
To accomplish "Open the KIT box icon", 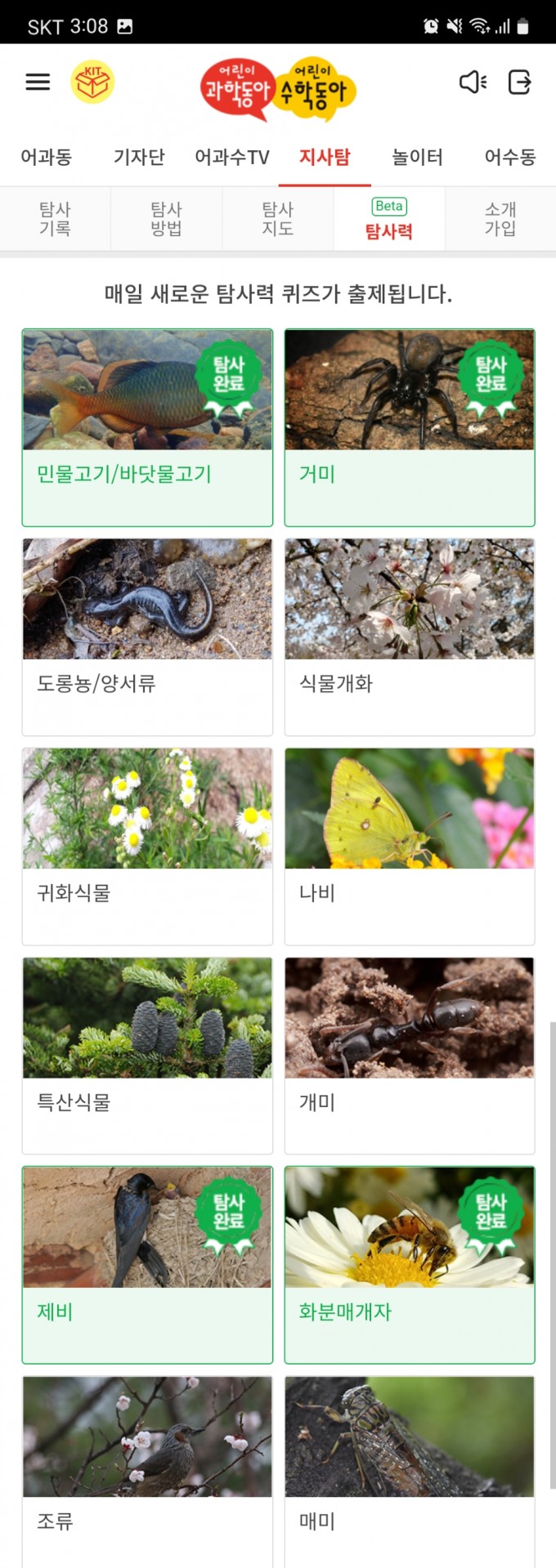I will tap(92, 82).
